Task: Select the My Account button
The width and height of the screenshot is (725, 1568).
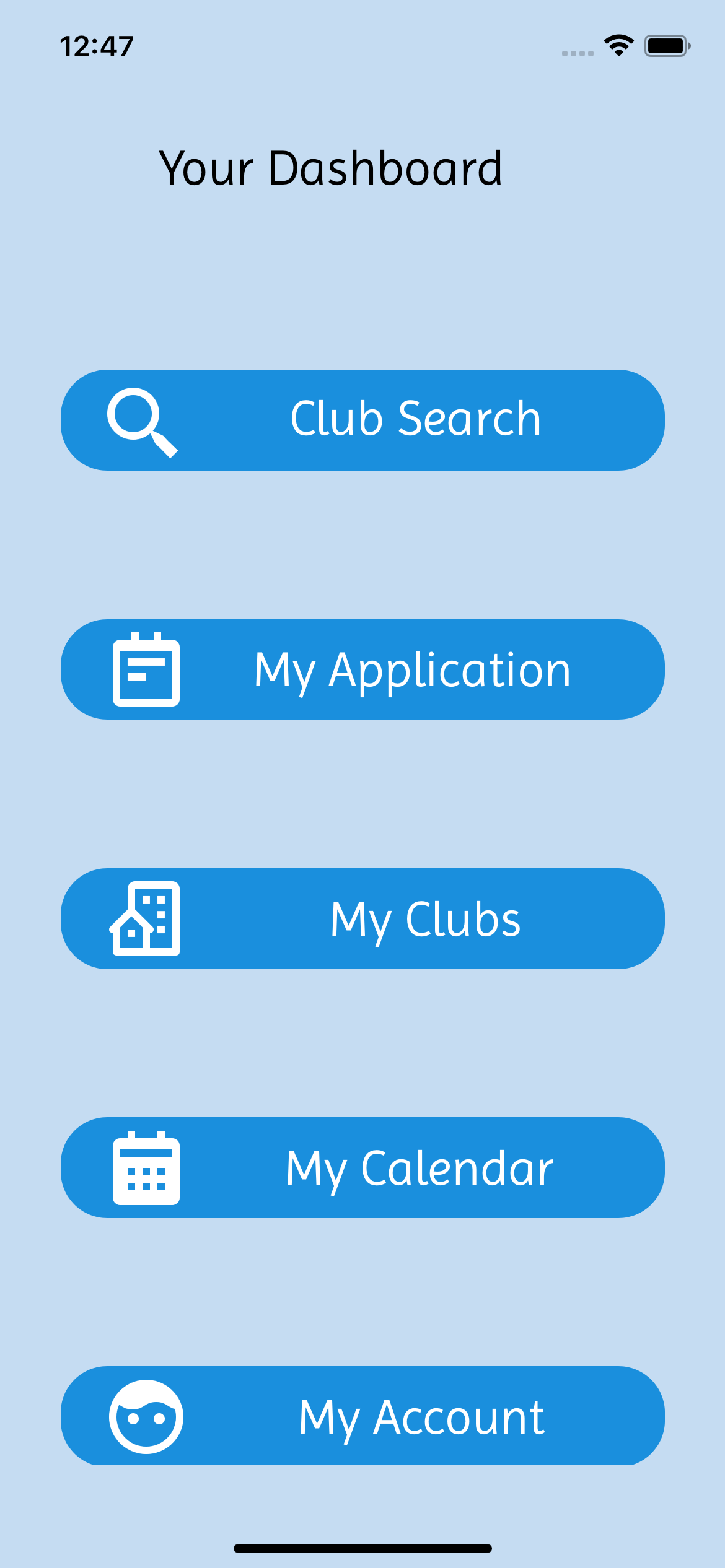Action: pyautogui.click(x=362, y=1416)
